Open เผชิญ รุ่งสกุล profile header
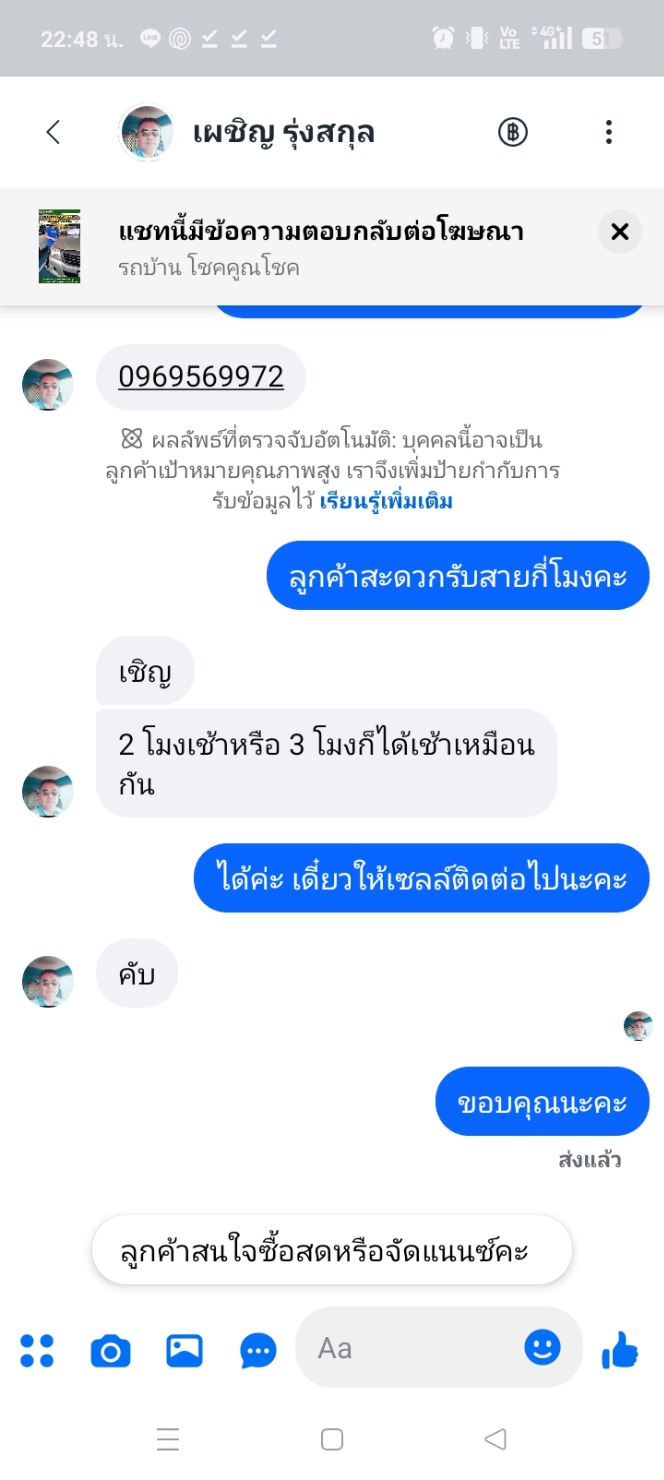The width and height of the screenshot is (664, 1480). click(283, 132)
